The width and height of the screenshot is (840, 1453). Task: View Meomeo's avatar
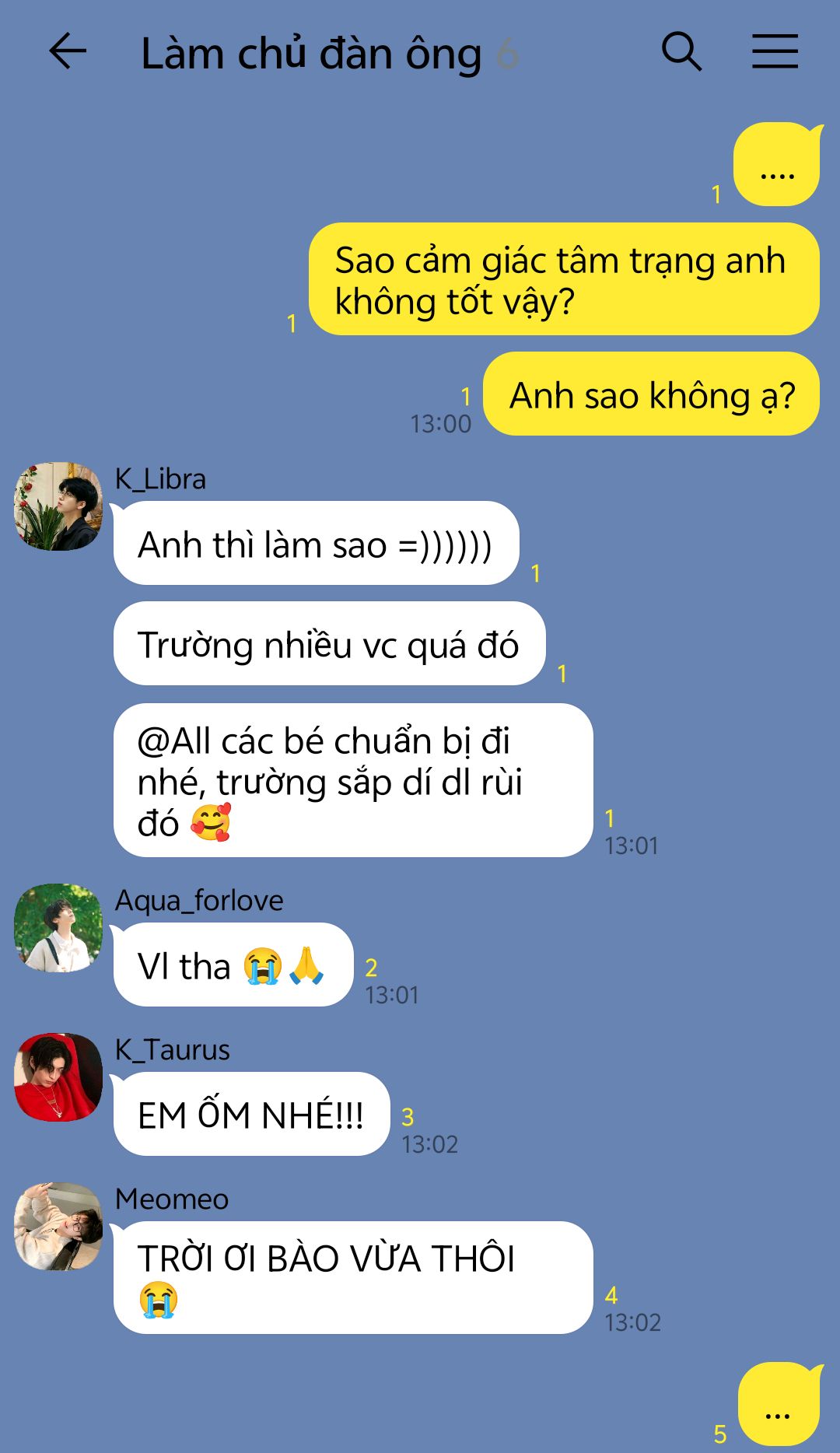click(58, 1226)
